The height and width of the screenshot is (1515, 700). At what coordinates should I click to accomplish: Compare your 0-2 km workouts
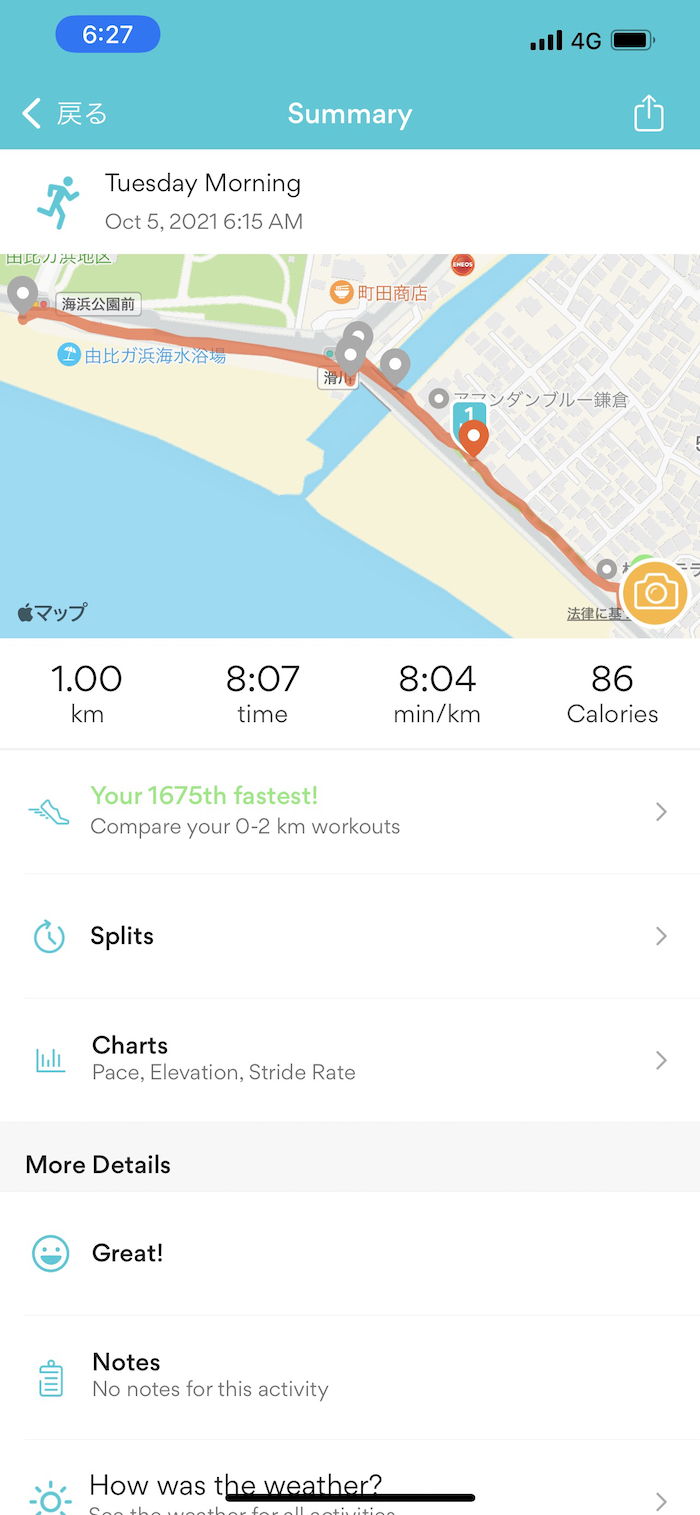[x=350, y=811]
